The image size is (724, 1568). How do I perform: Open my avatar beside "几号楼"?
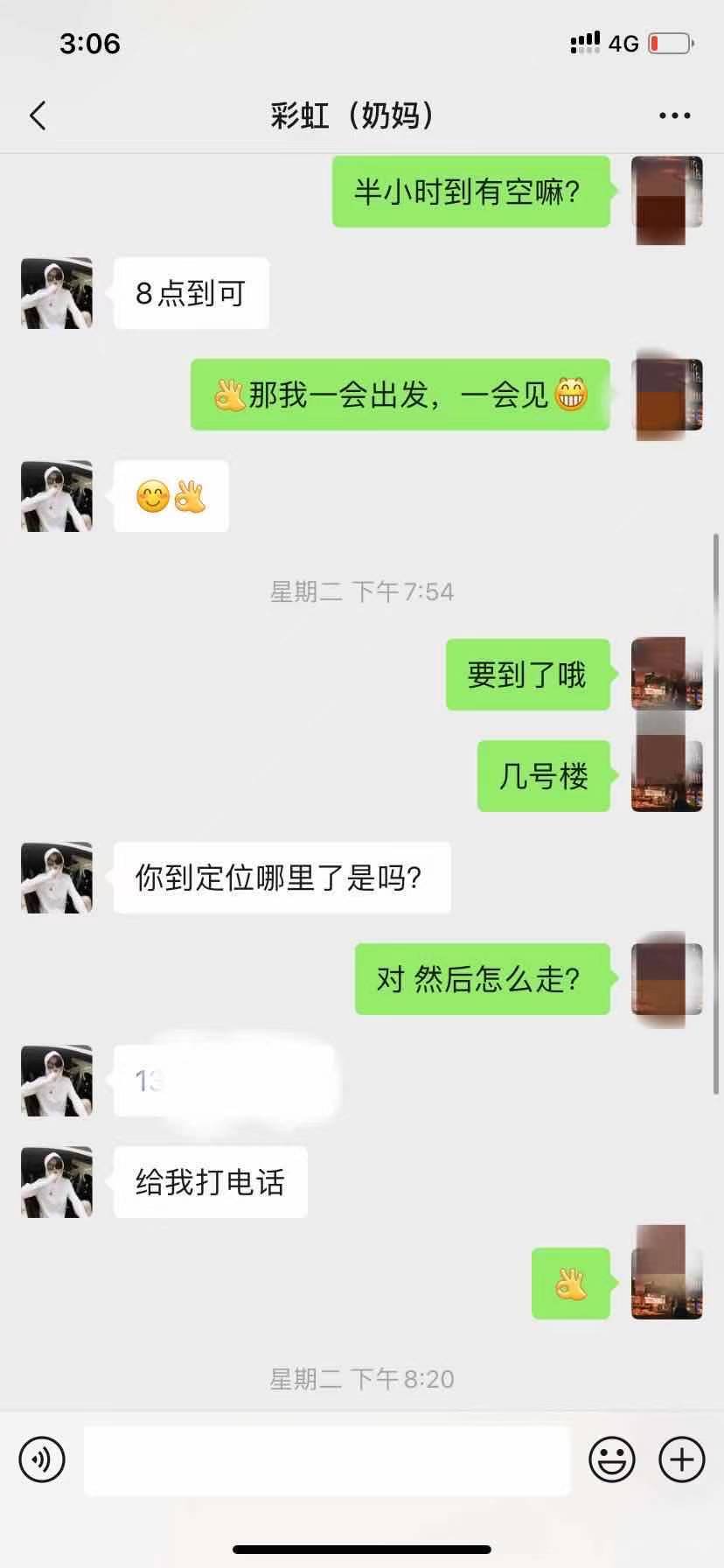(666, 776)
